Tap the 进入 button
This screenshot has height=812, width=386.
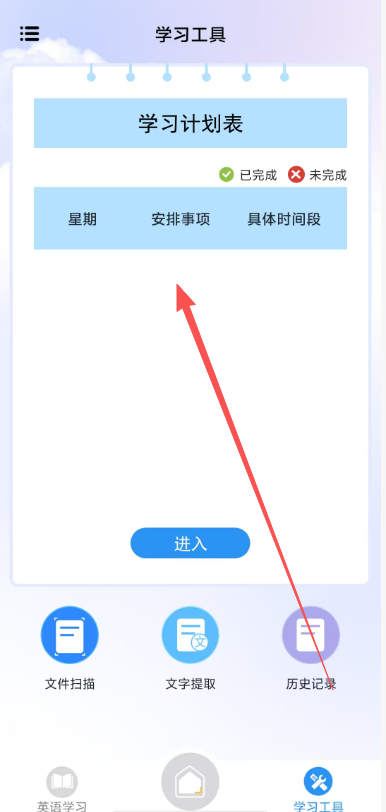point(190,543)
